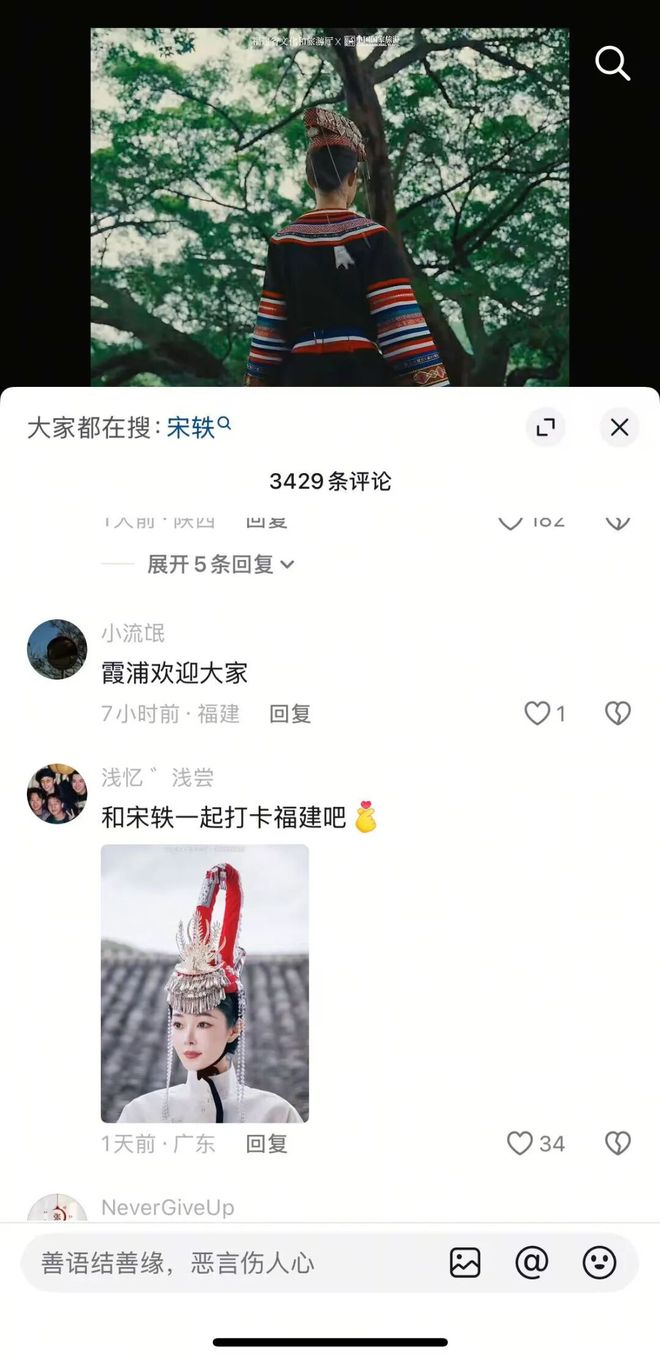
Task: Expand 展开5条回复 replies
Action: click(x=220, y=564)
